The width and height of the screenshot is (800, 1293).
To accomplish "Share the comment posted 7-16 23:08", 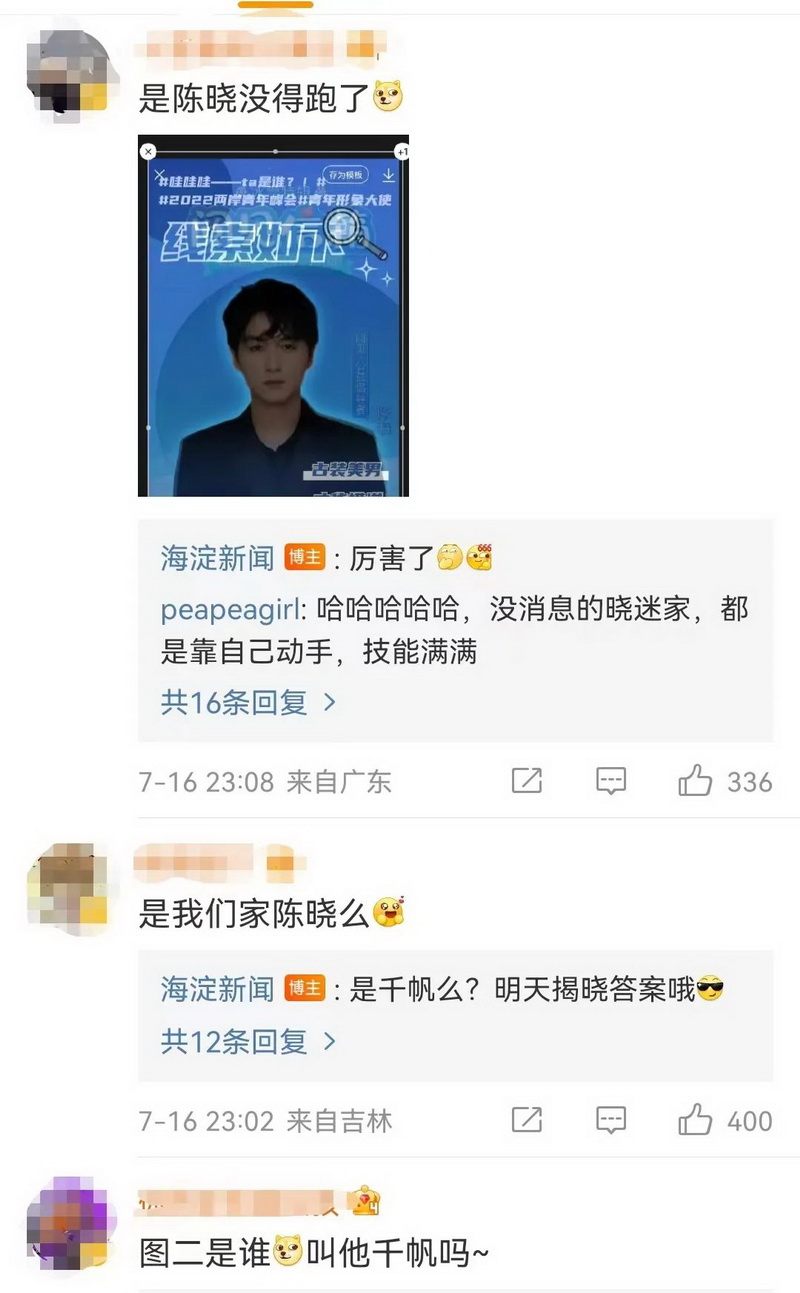I will 527,782.
